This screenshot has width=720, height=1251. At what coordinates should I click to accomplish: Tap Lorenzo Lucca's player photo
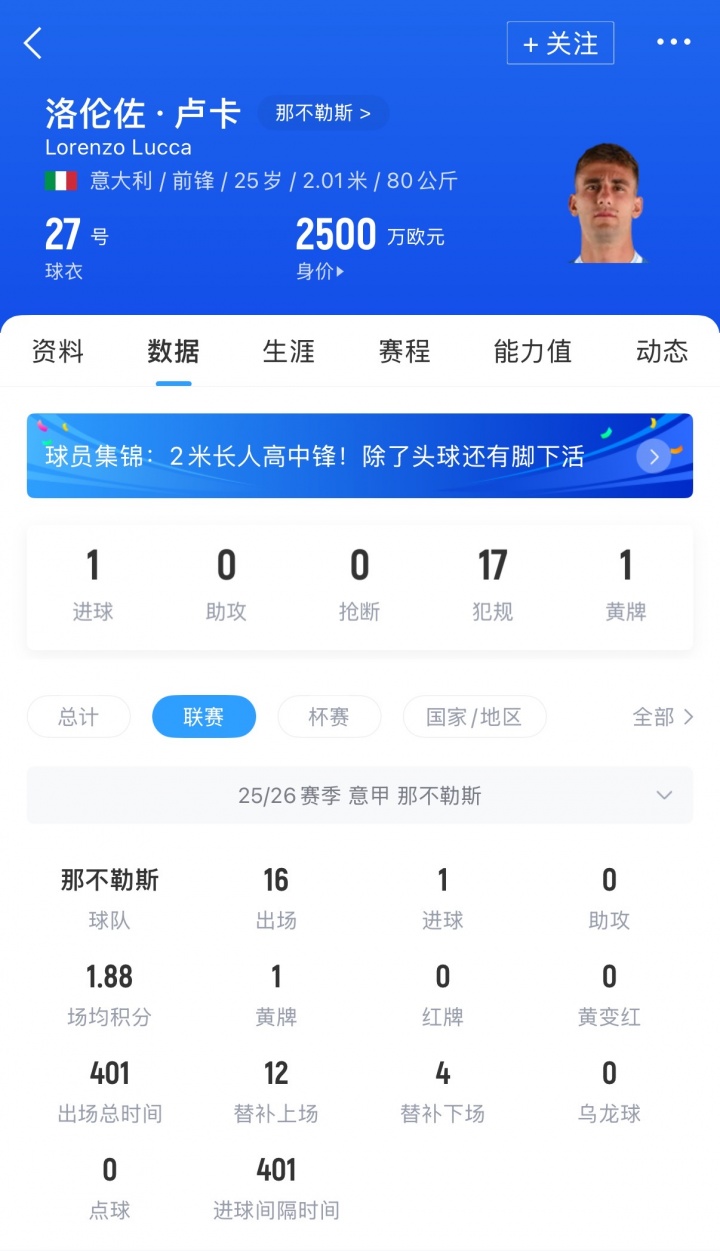[x=607, y=200]
